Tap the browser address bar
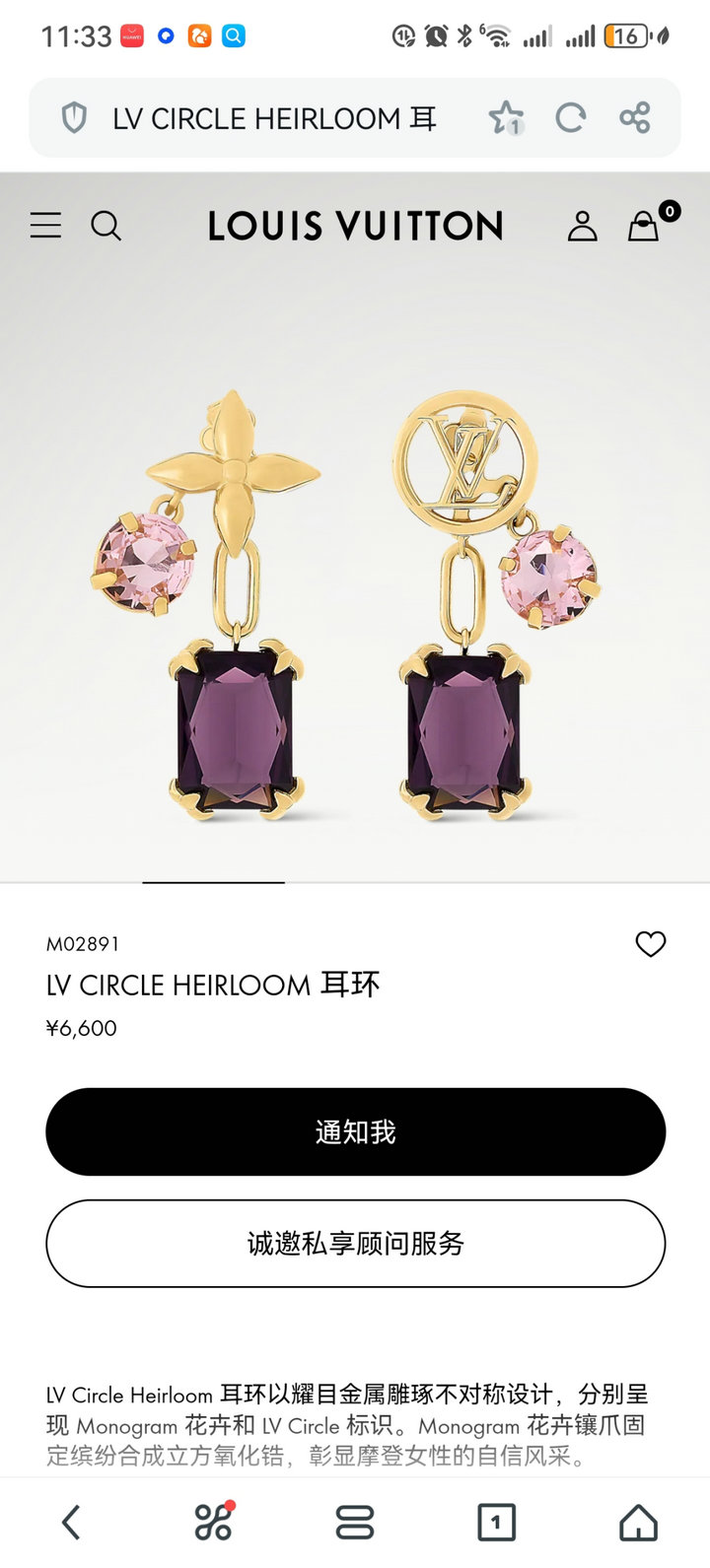The image size is (710, 1568). pos(274,118)
